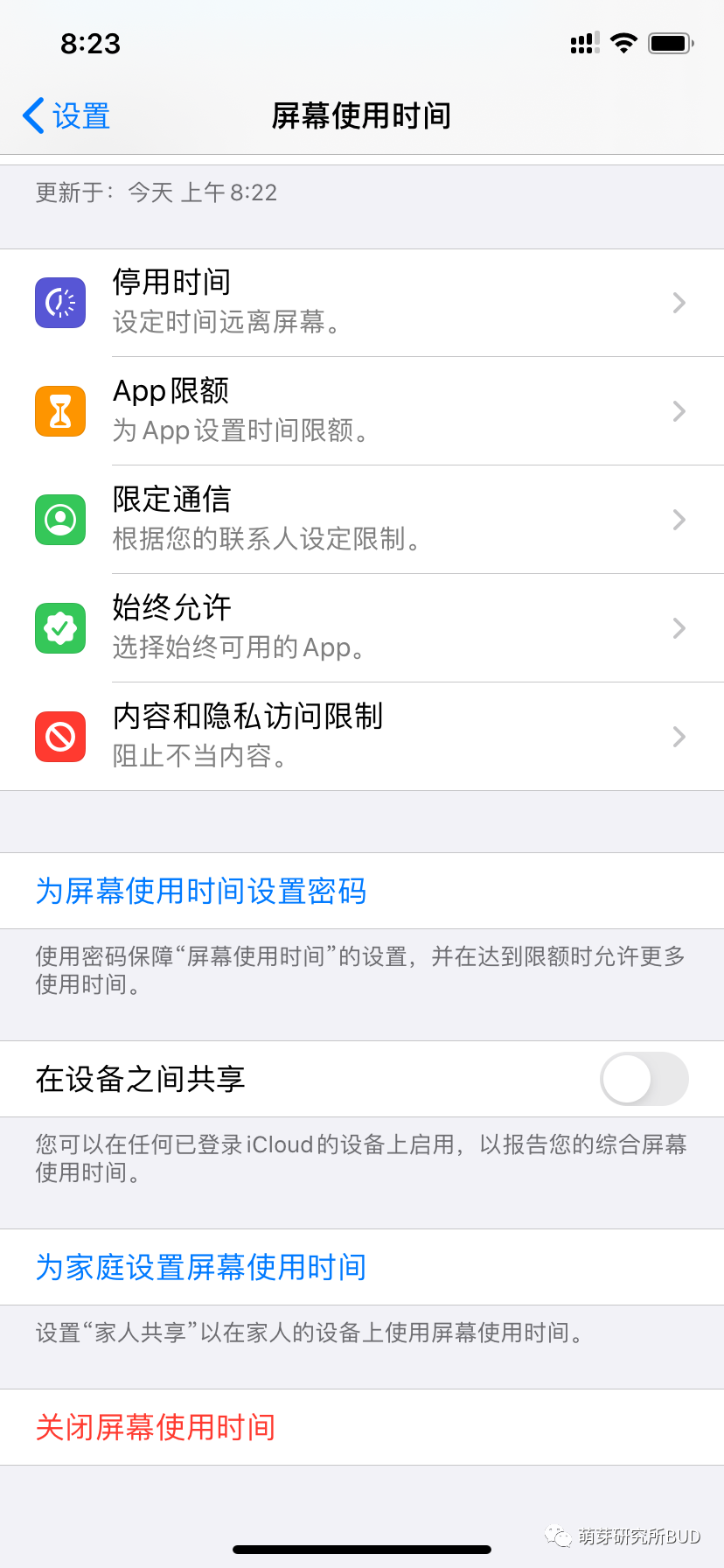Tap 为家庭设置屏幕使用时间 link
Screen dimensions: 724x1568
click(201, 1267)
